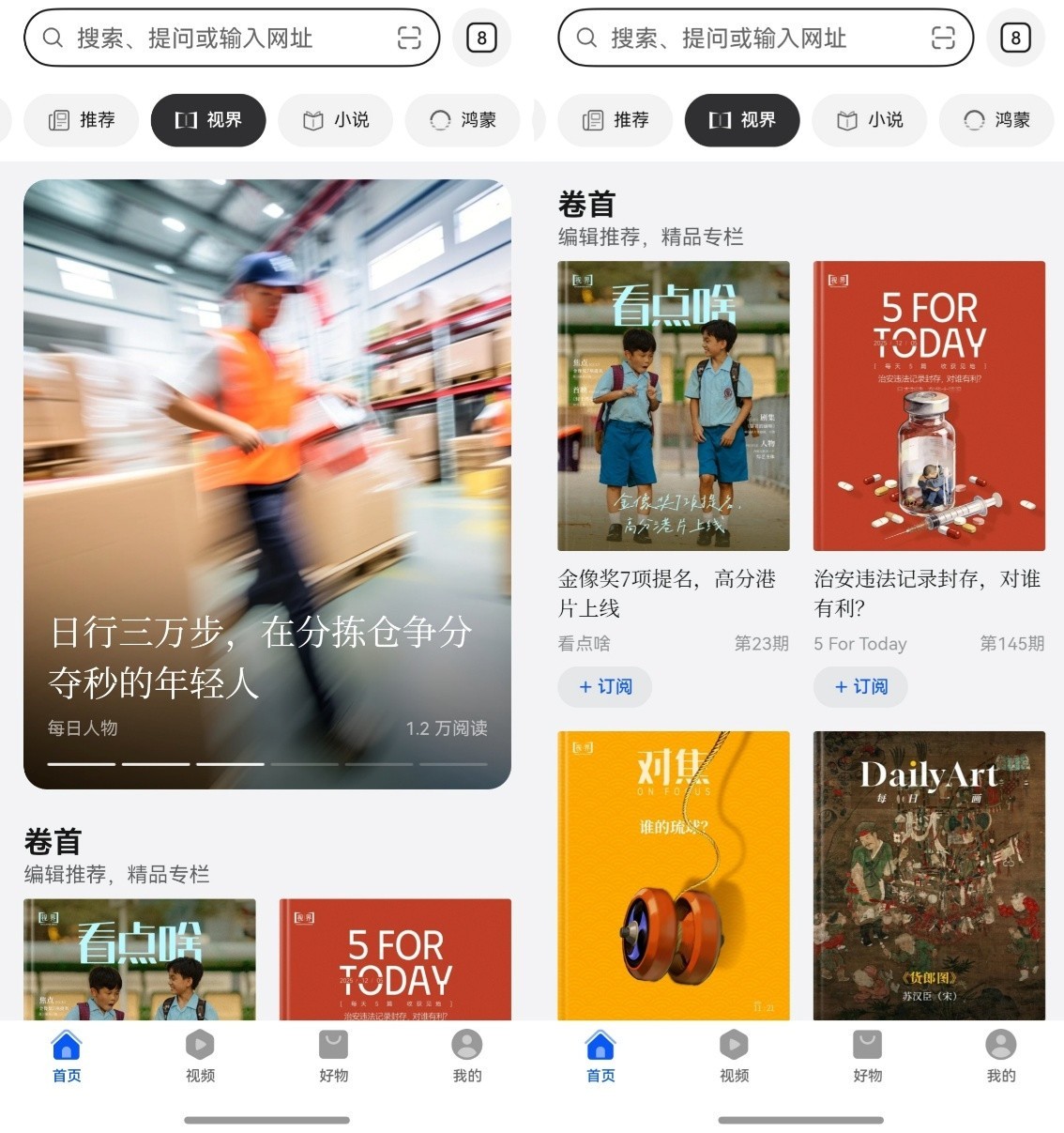Open the 金像奖7项提名 issue card

pos(673,406)
